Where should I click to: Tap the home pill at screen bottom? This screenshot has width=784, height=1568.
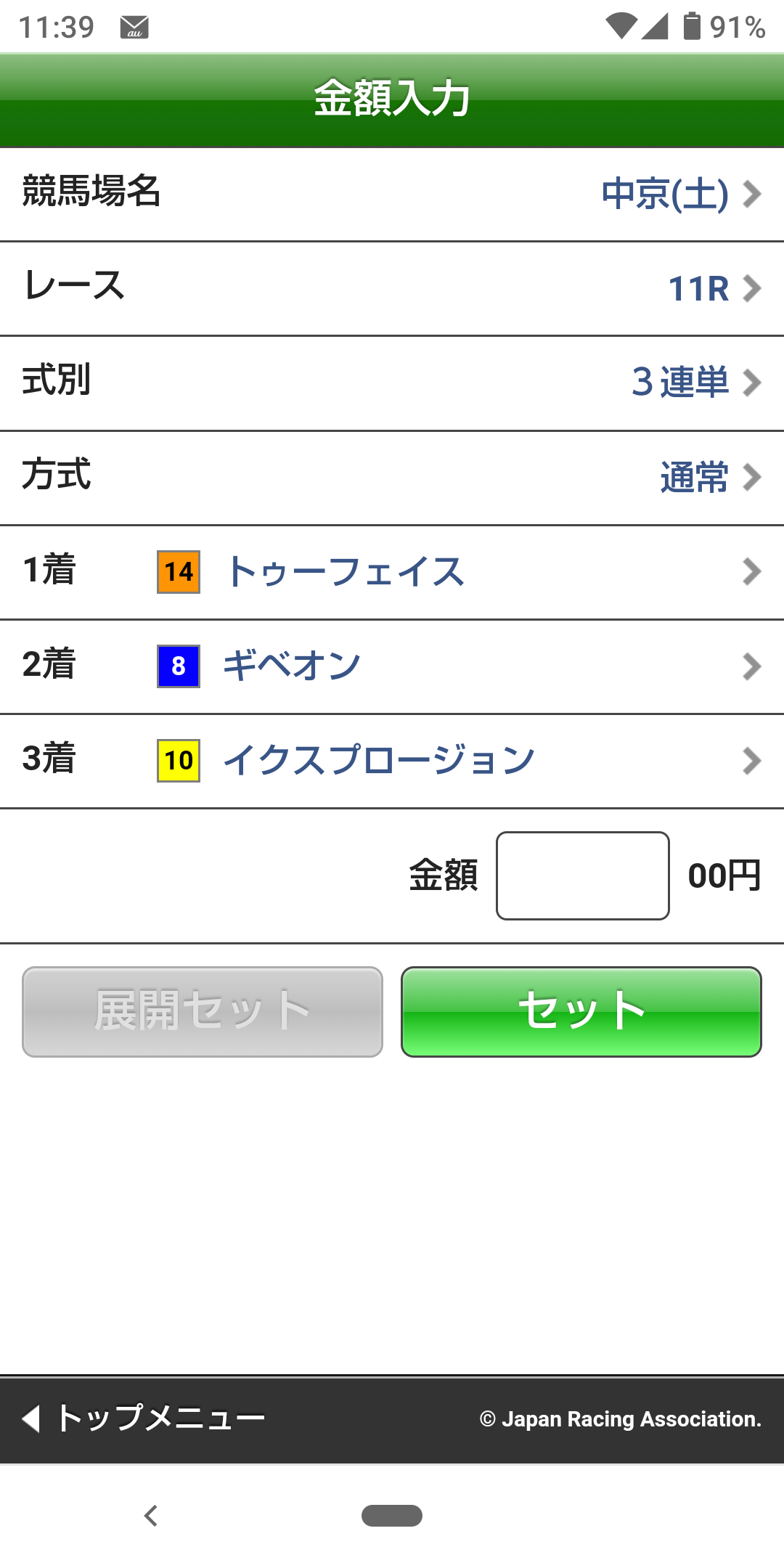392,1516
